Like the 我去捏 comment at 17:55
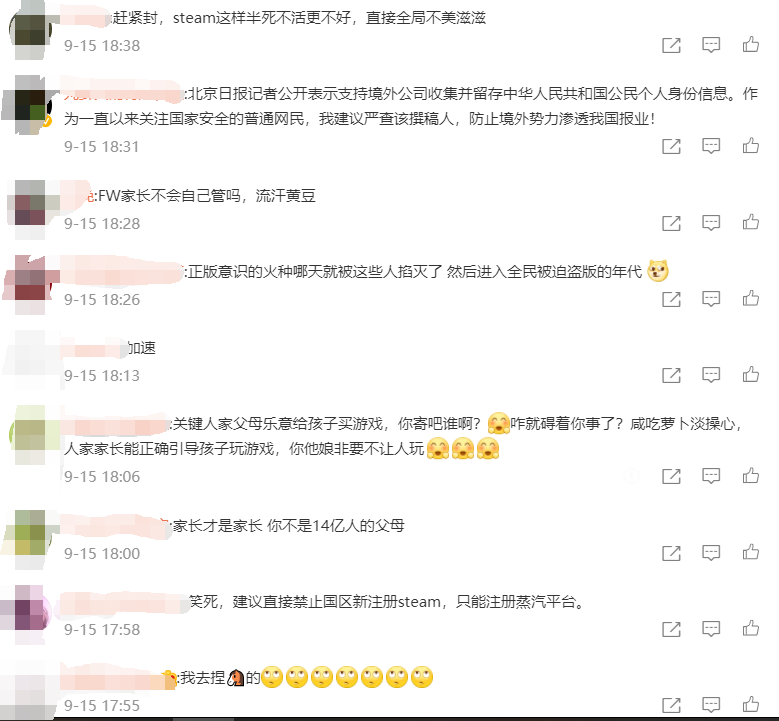This screenshot has height=721, width=779. click(750, 705)
